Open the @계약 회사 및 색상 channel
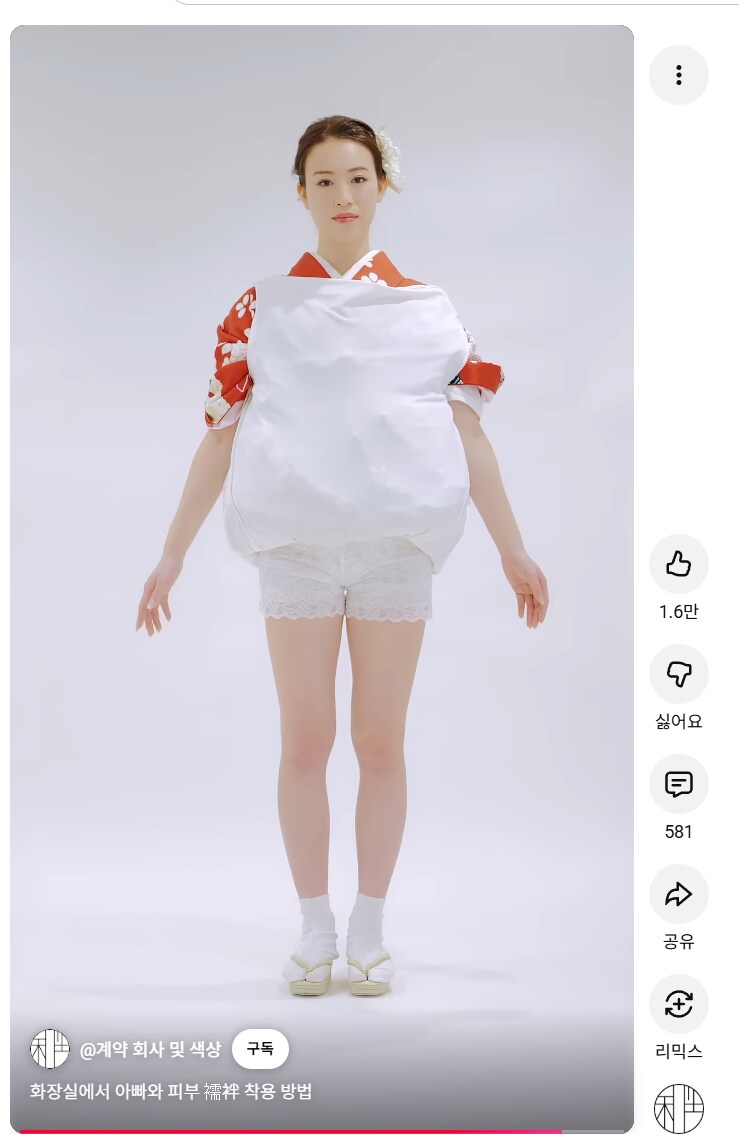The width and height of the screenshot is (739, 1147). tap(150, 1049)
